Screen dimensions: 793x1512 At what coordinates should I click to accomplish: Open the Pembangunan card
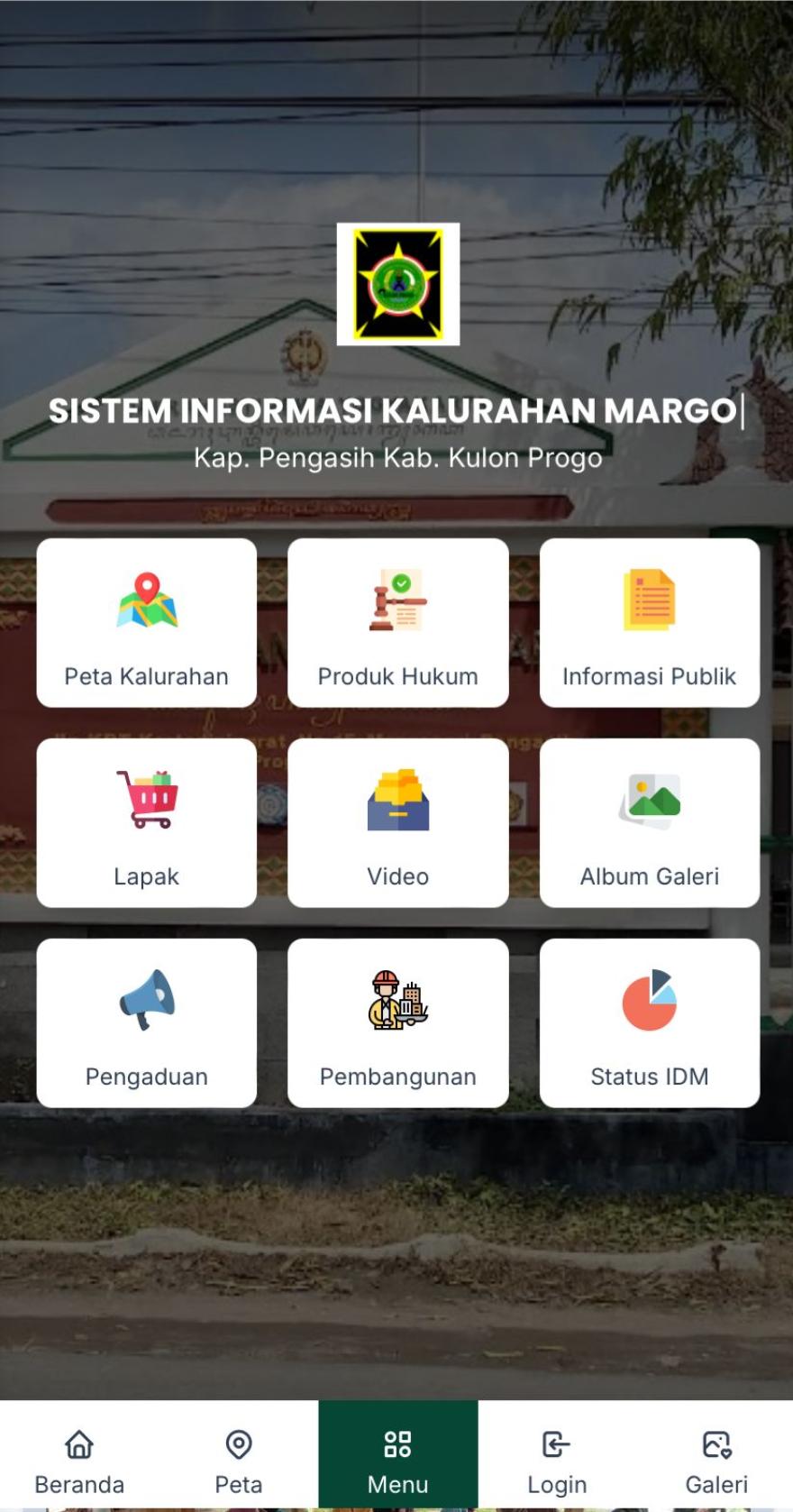tap(397, 1022)
